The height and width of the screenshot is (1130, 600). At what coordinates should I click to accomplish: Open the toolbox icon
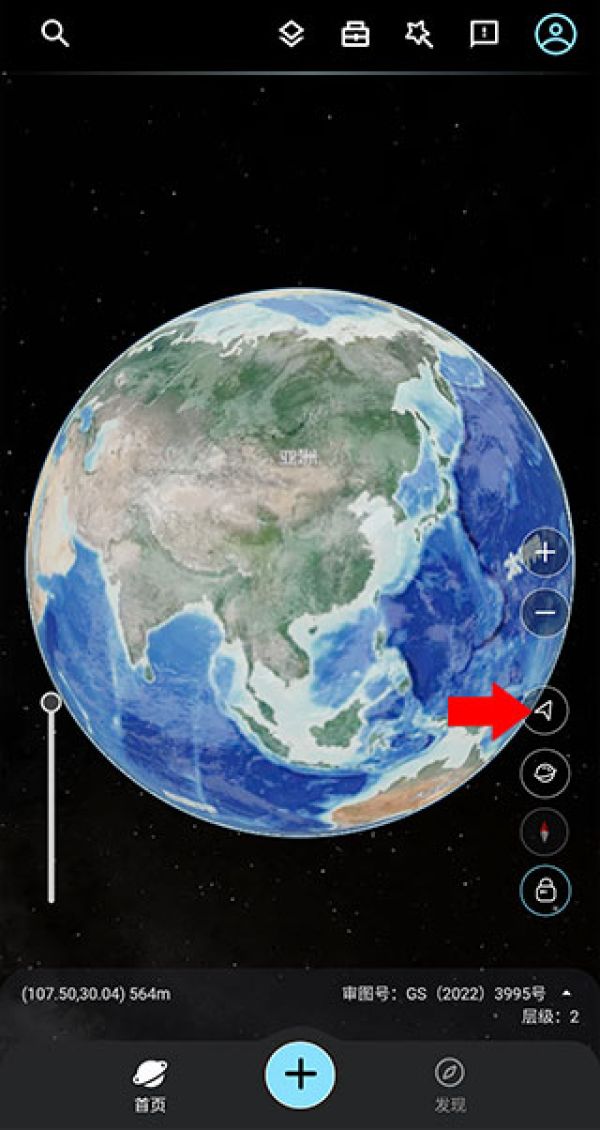355,35
